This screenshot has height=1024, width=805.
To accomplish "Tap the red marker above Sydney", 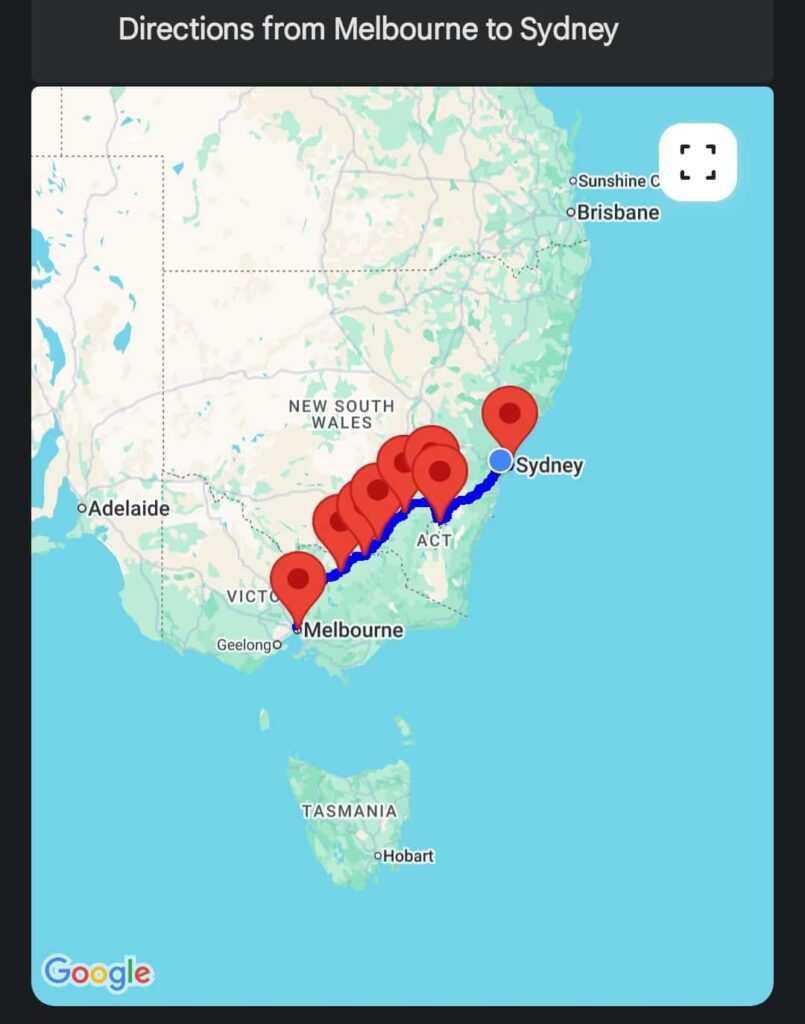I will click(510, 414).
